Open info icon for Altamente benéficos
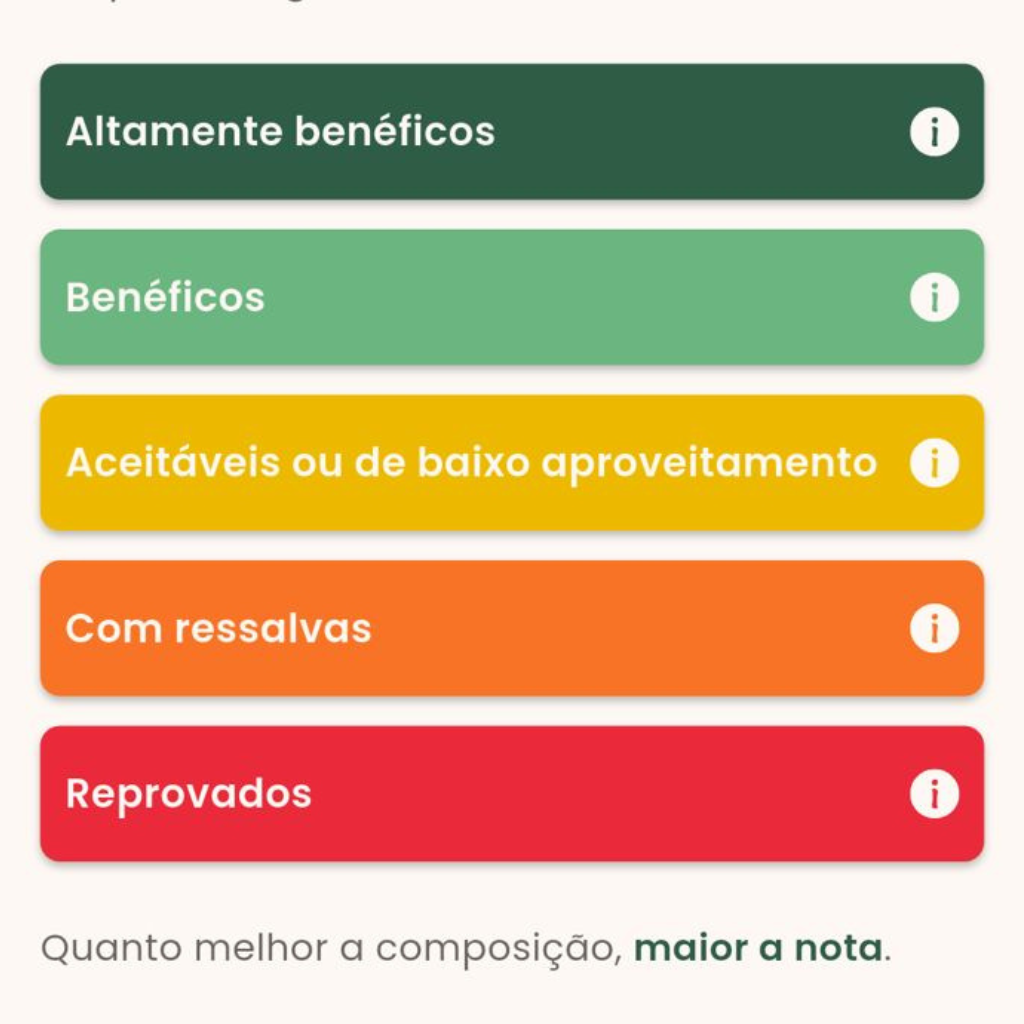Screen dimensions: 1024x1024 click(934, 132)
